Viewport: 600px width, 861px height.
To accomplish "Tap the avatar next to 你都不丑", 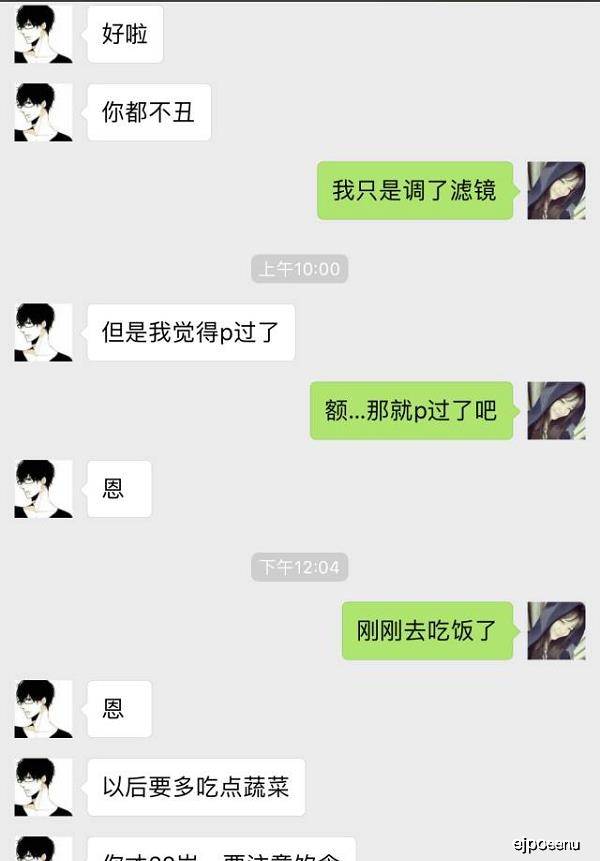I will tap(43, 112).
